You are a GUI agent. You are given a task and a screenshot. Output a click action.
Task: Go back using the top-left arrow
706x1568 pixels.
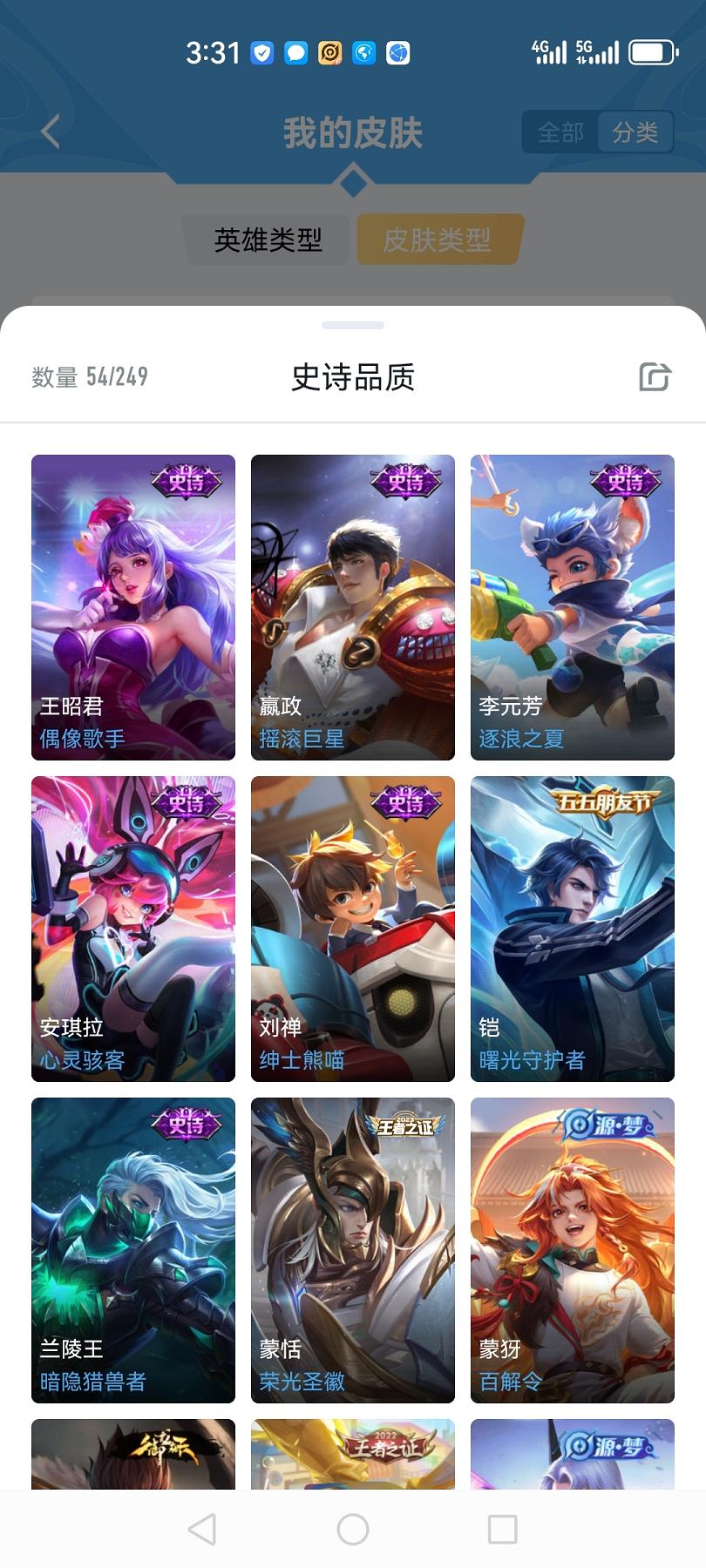(51, 132)
